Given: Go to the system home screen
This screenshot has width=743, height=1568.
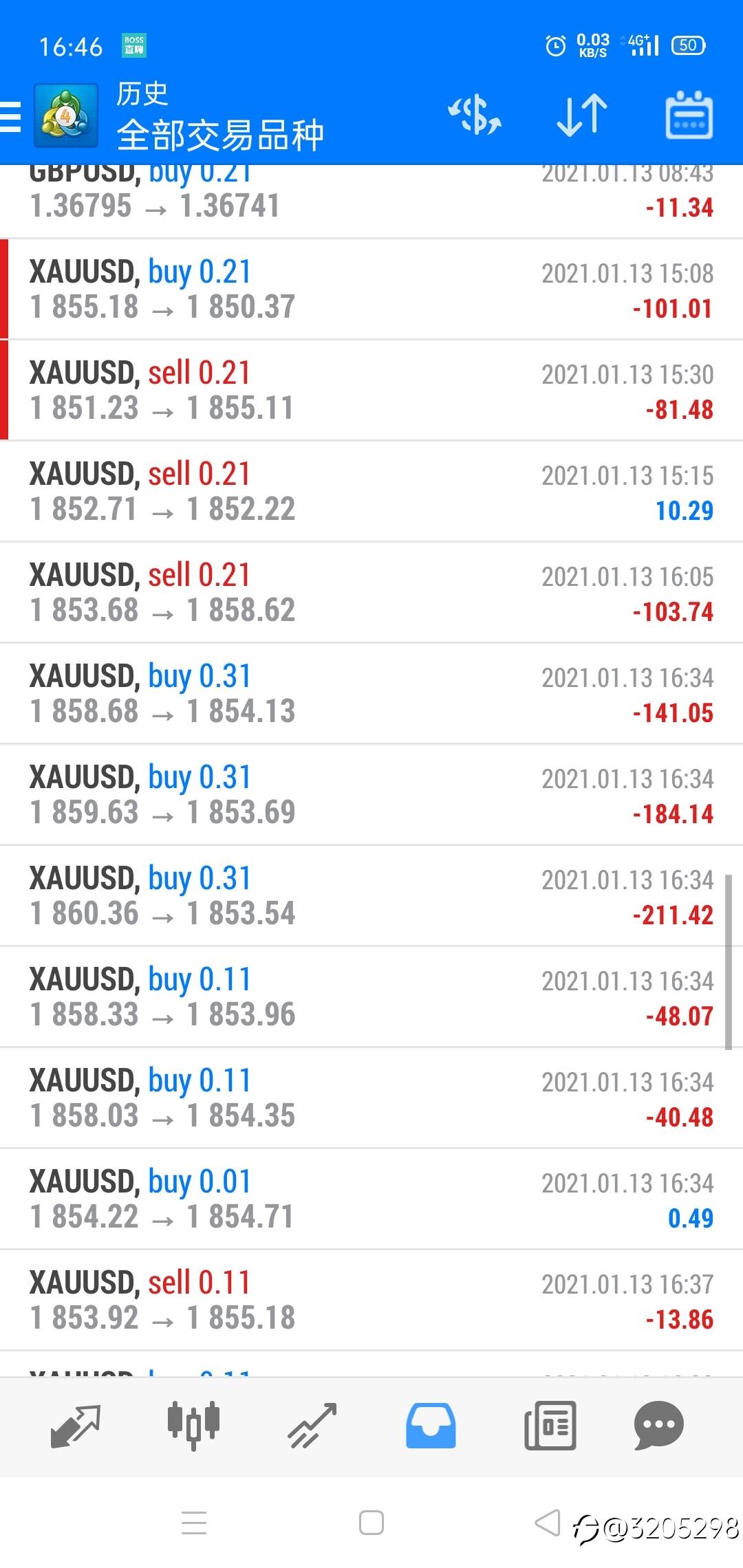Looking at the screenshot, I should click(x=371, y=1523).
